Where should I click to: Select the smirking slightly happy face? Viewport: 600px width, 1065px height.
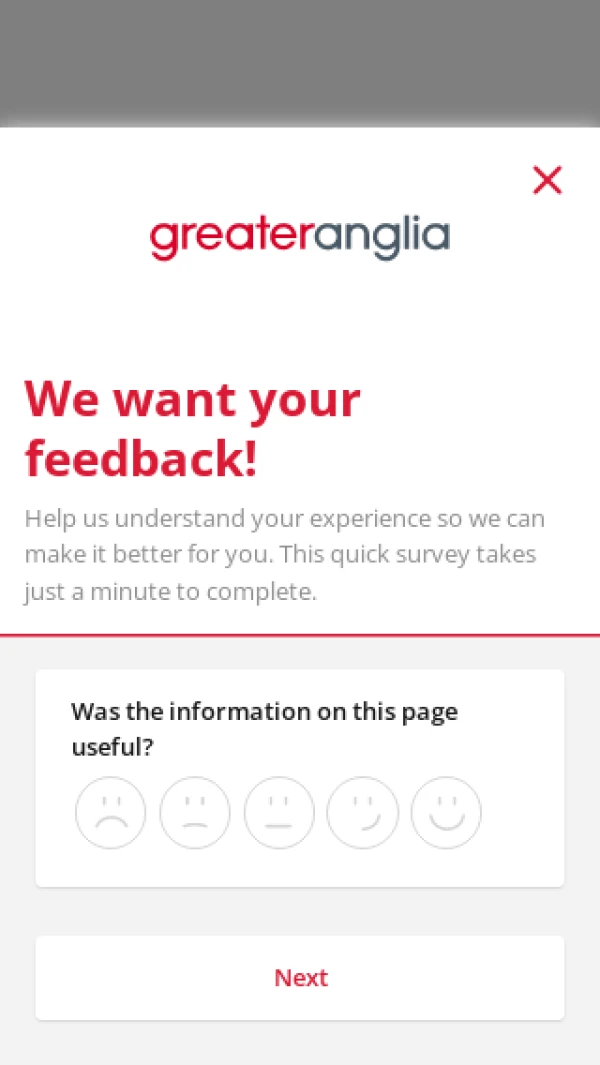[x=363, y=813]
